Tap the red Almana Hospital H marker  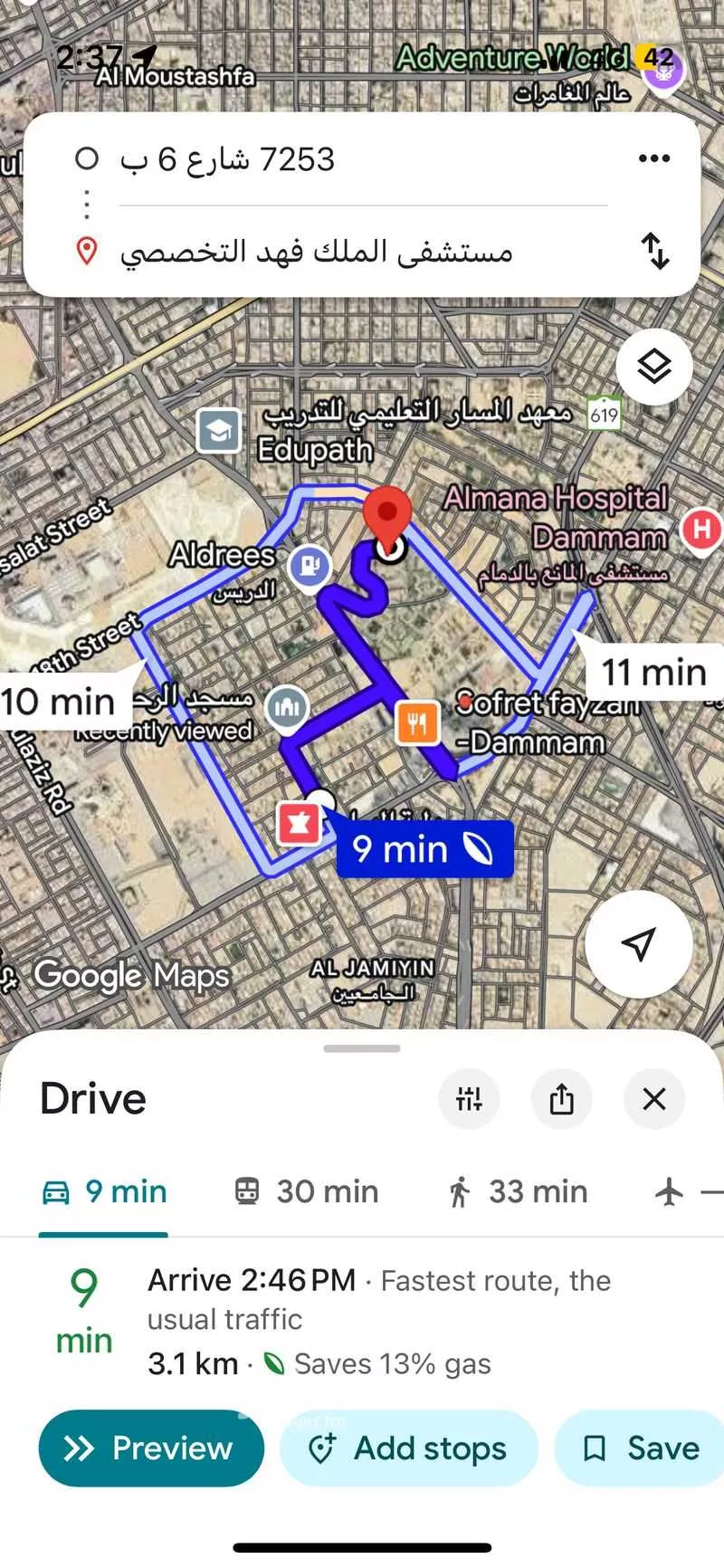point(700,532)
